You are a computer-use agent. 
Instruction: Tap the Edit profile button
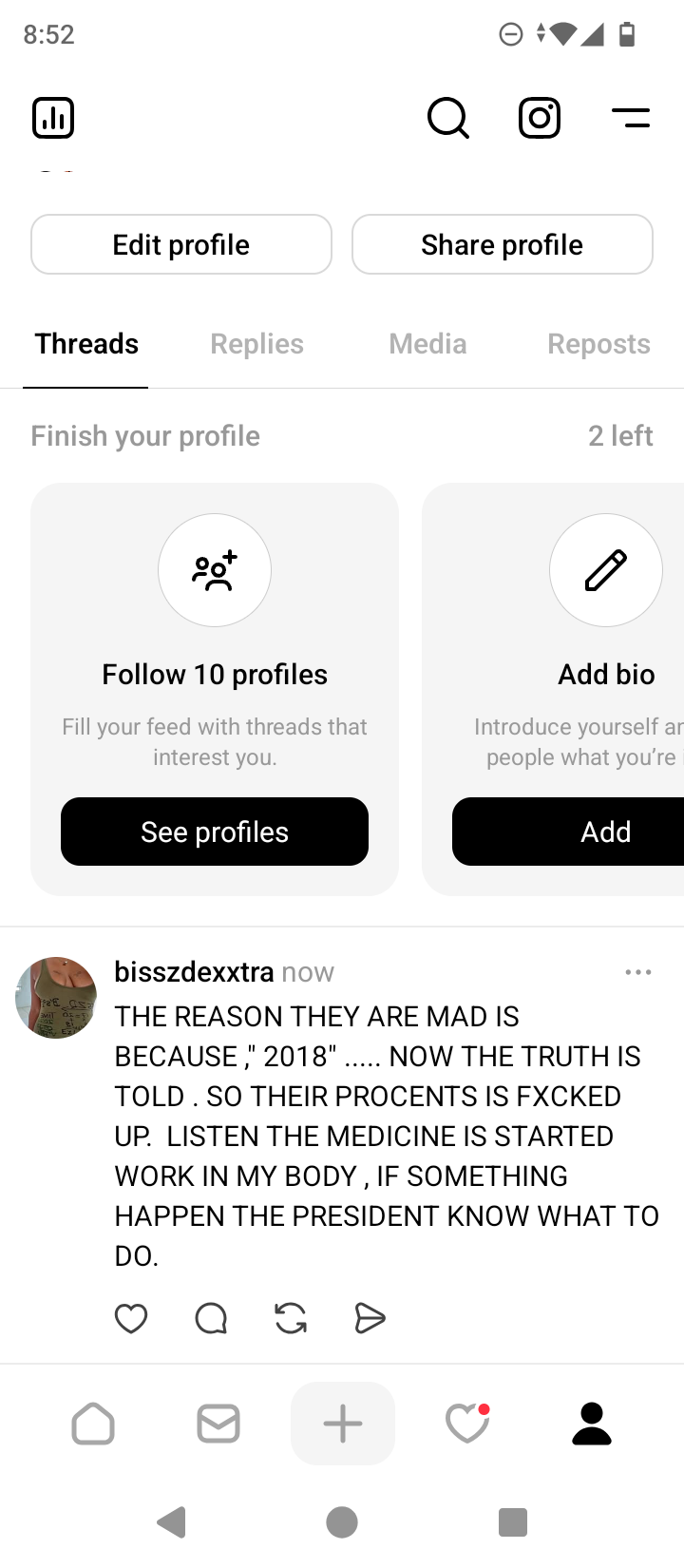point(181,245)
